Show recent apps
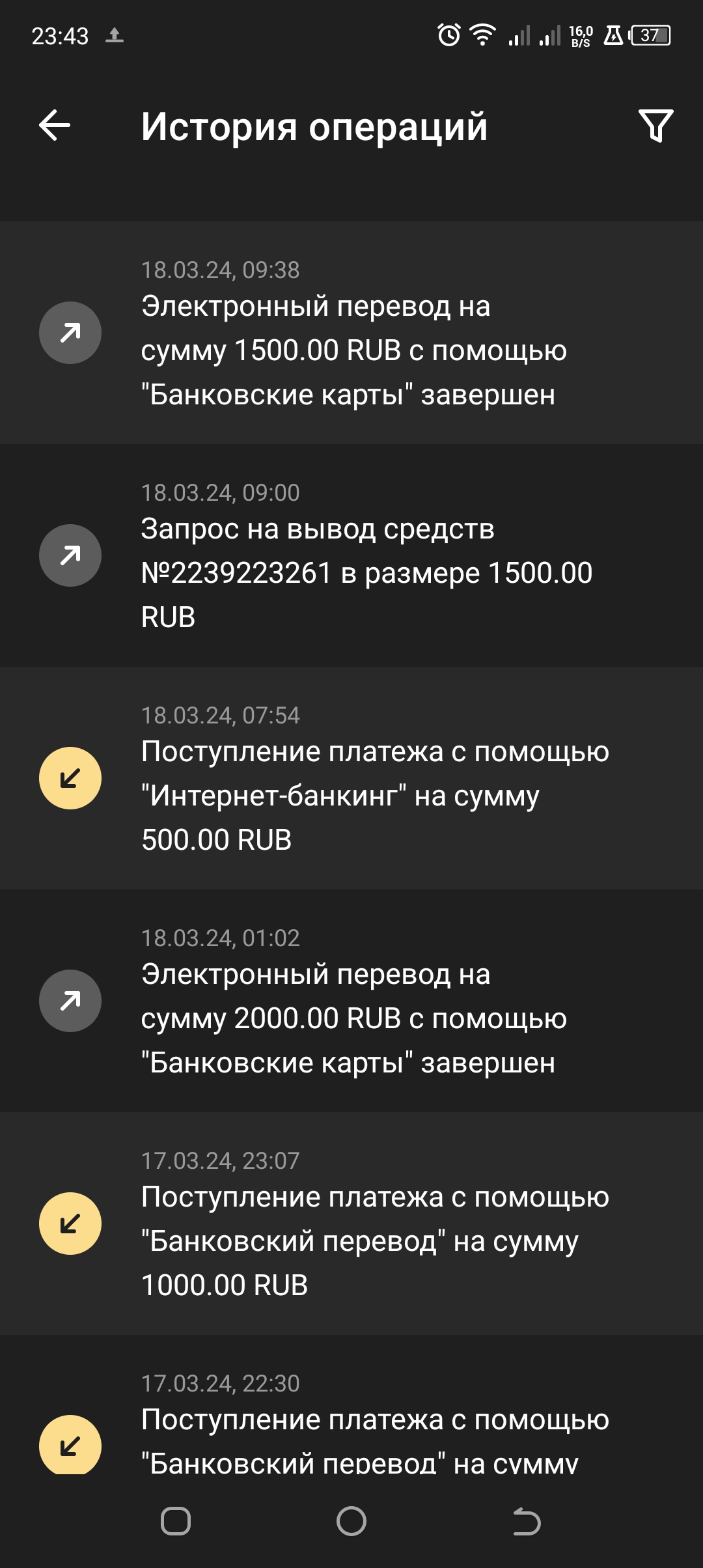 pyautogui.click(x=176, y=1521)
